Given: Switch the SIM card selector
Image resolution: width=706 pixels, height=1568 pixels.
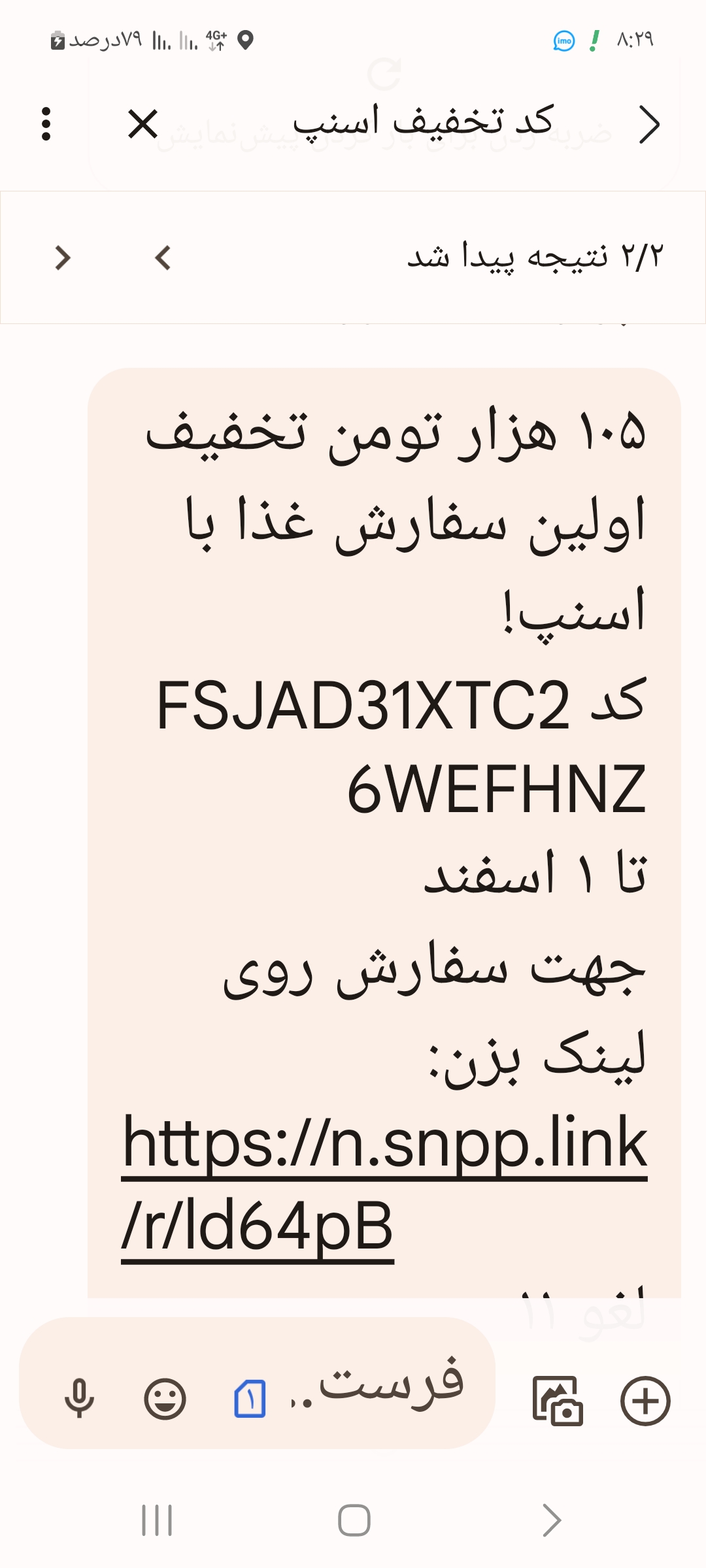Looking at the screenshot, I should 250,1398.
